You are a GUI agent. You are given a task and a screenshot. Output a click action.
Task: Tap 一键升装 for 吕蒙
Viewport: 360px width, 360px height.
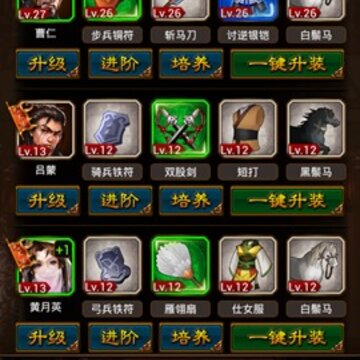click(x=287, y=201)
